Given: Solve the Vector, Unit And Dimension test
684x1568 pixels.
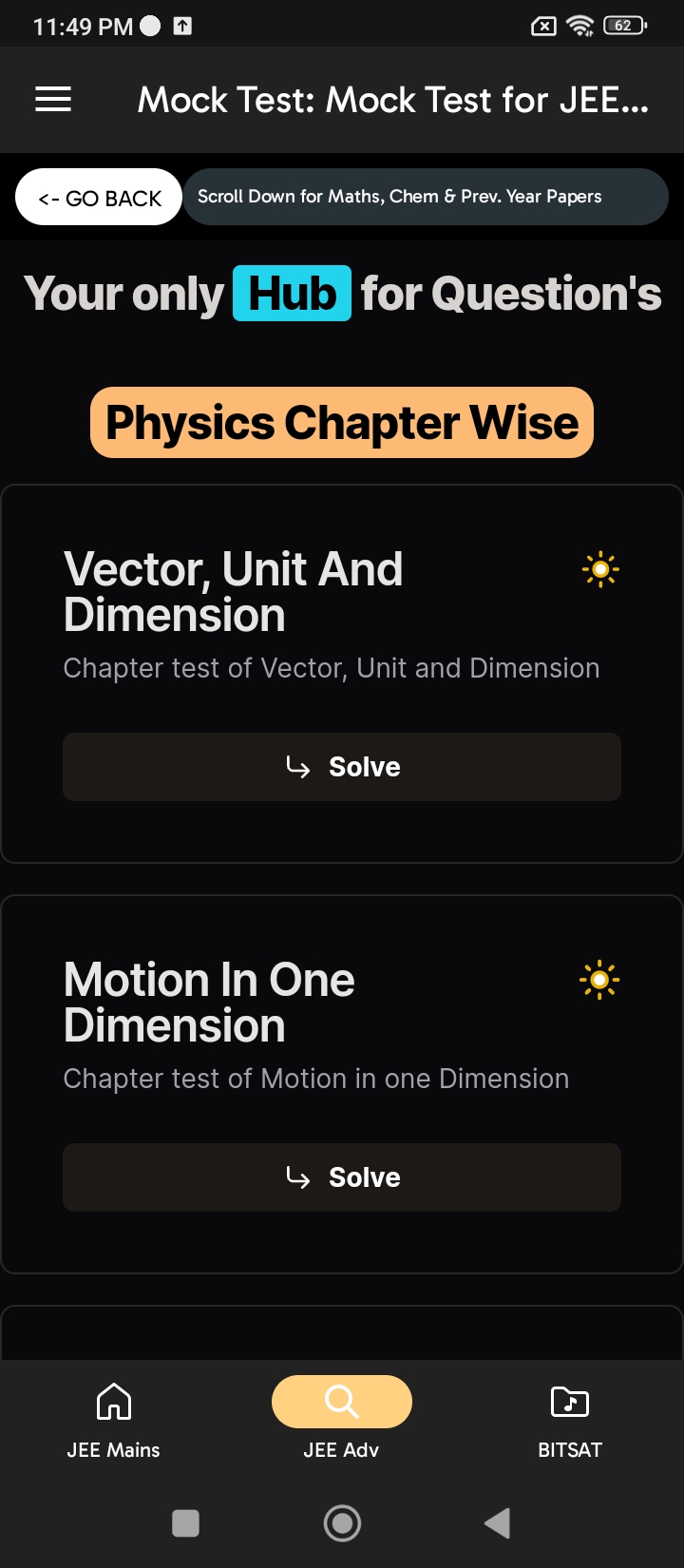Looking at the screenshot, I should pos(342,767).
